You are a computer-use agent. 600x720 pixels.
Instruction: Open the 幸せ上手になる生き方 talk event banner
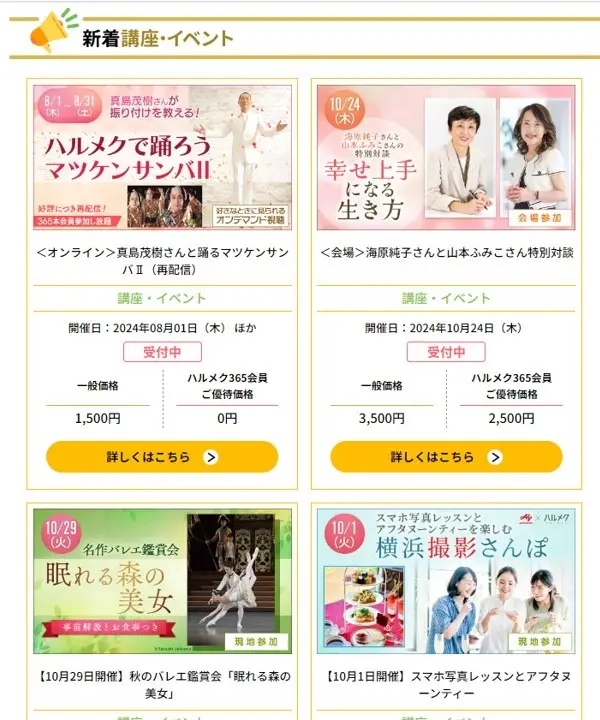(x=446, y=157)
